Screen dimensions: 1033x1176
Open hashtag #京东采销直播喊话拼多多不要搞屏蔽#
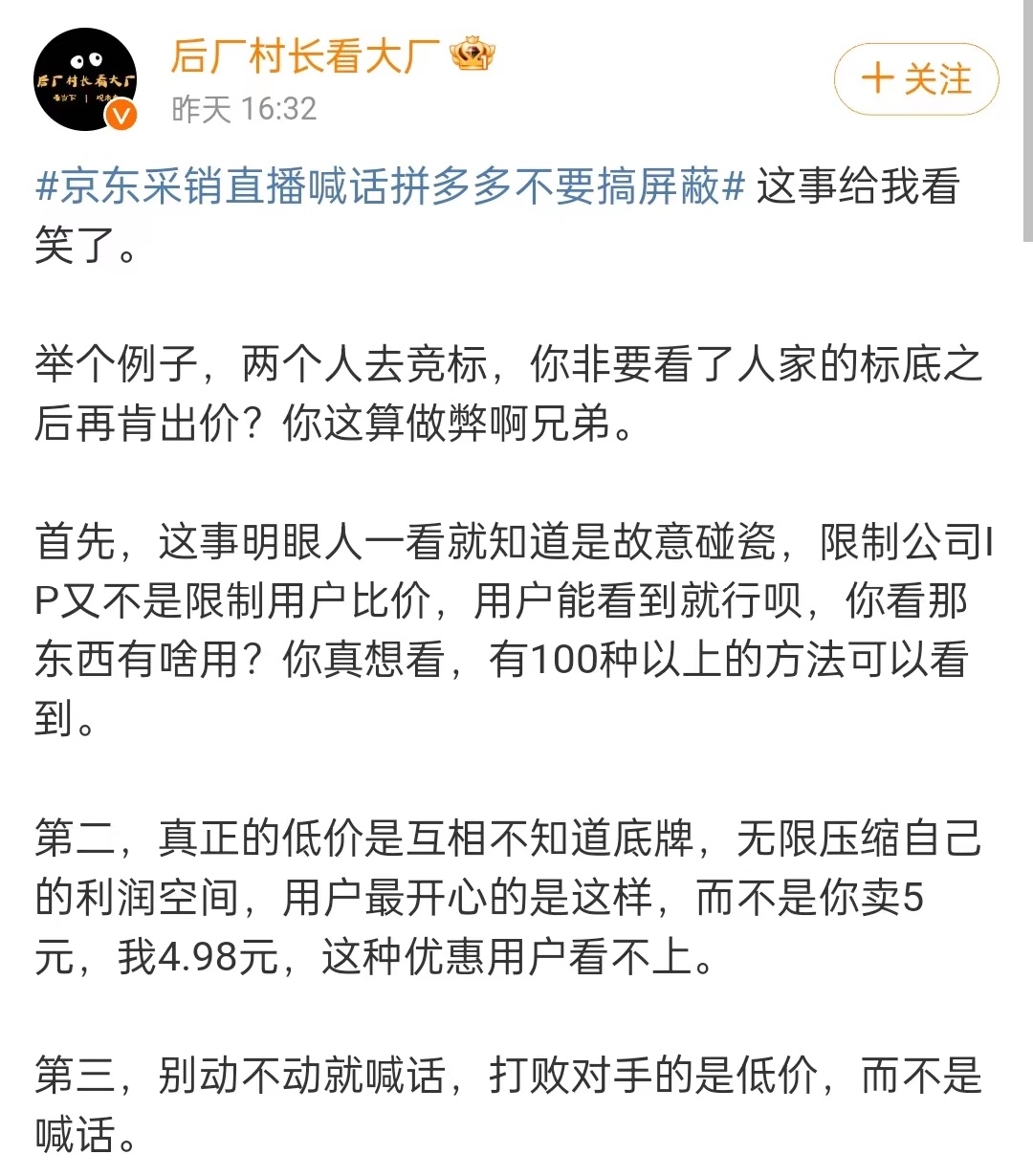coord(390,185)
